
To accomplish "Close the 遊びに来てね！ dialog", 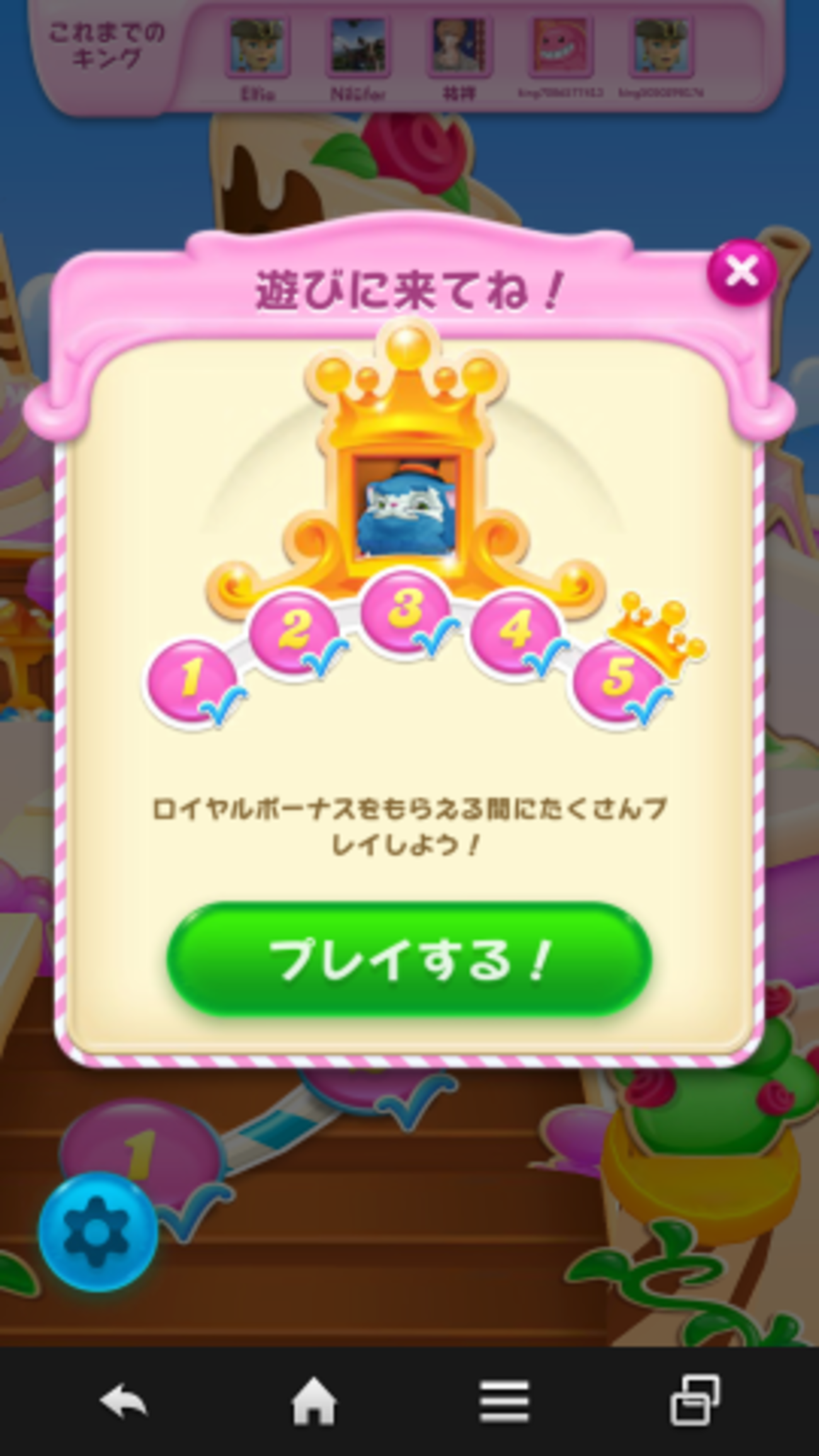I will click(742, 272).
